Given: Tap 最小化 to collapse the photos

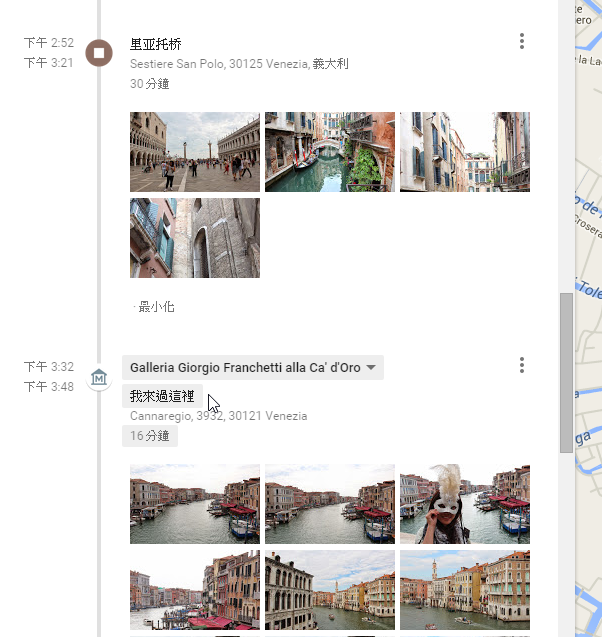Looking at the screenshot, I should [155, 306].
